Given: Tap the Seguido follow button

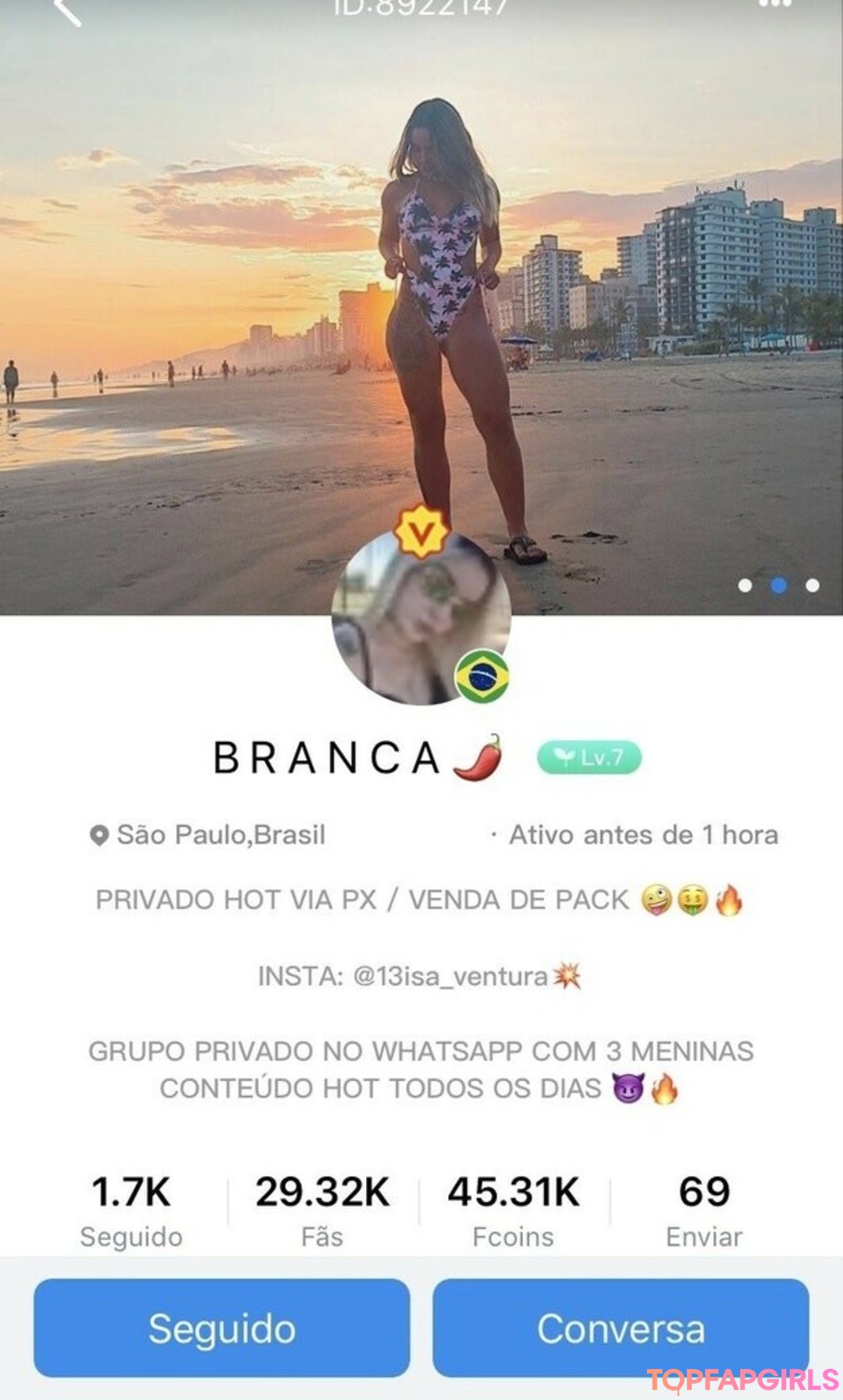Looking at the screenshot, I should coord(222,1327).
